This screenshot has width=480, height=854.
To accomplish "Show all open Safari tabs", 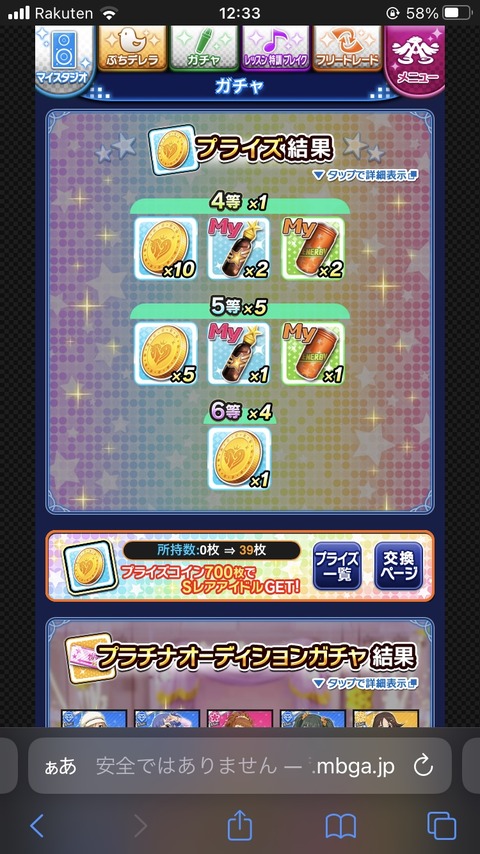I will tap(442, 826).
